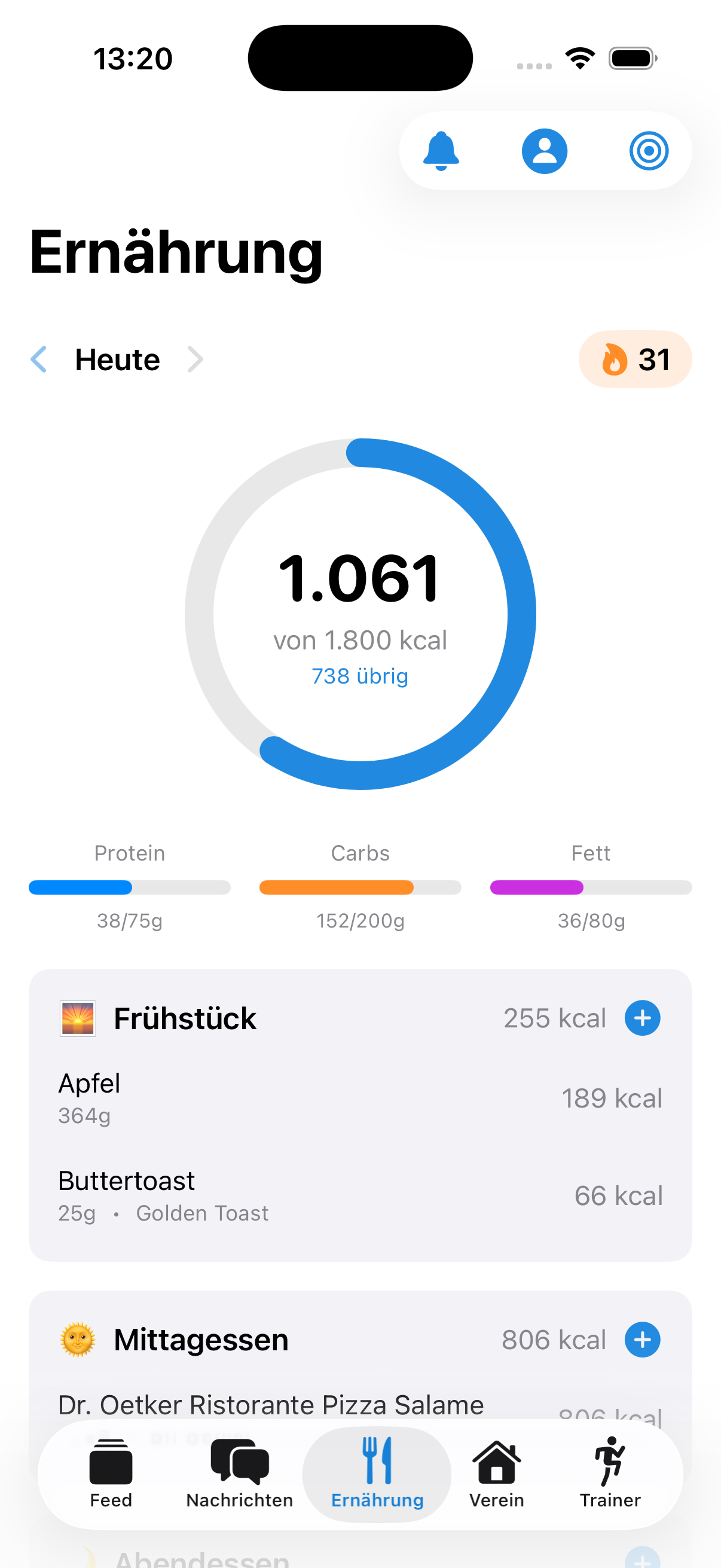Tap the Ernährung fork and knife icon
This screenshot has height=1568, width=721.
(377, 1461)
